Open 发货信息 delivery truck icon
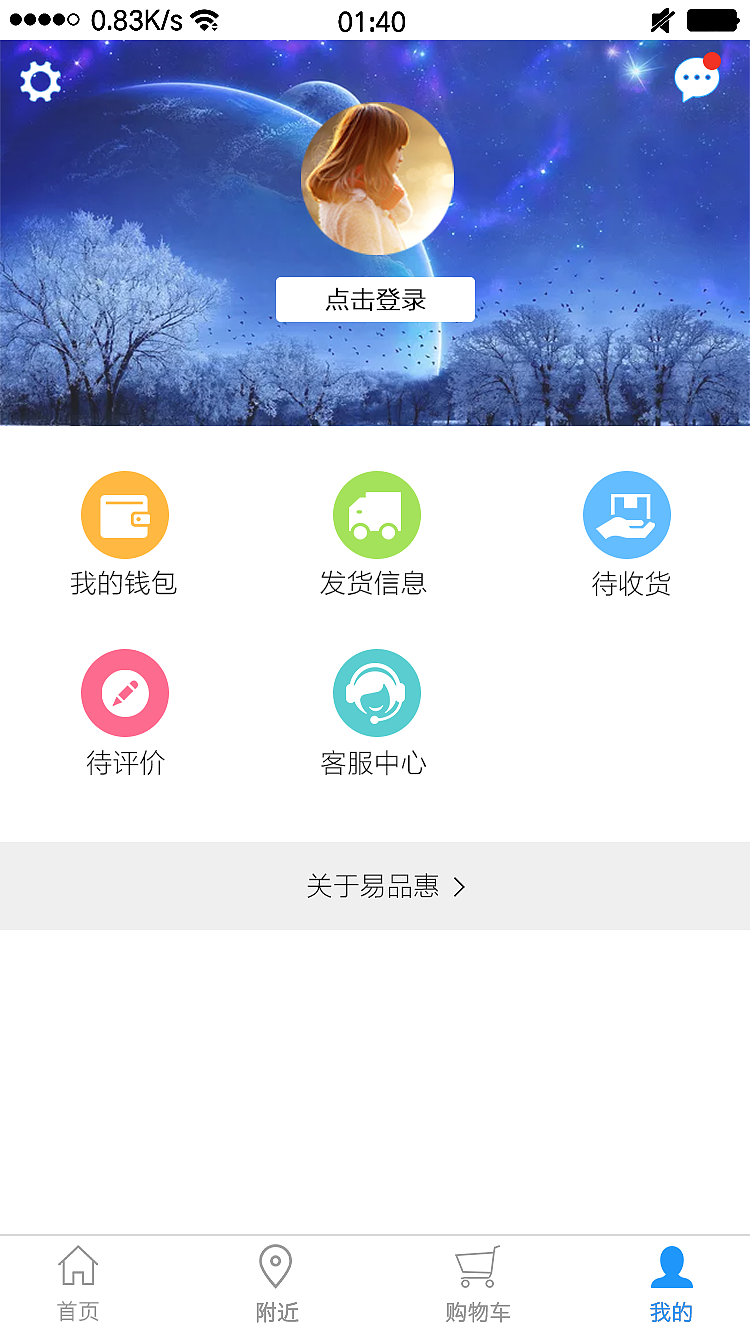 tap(376, 514)
